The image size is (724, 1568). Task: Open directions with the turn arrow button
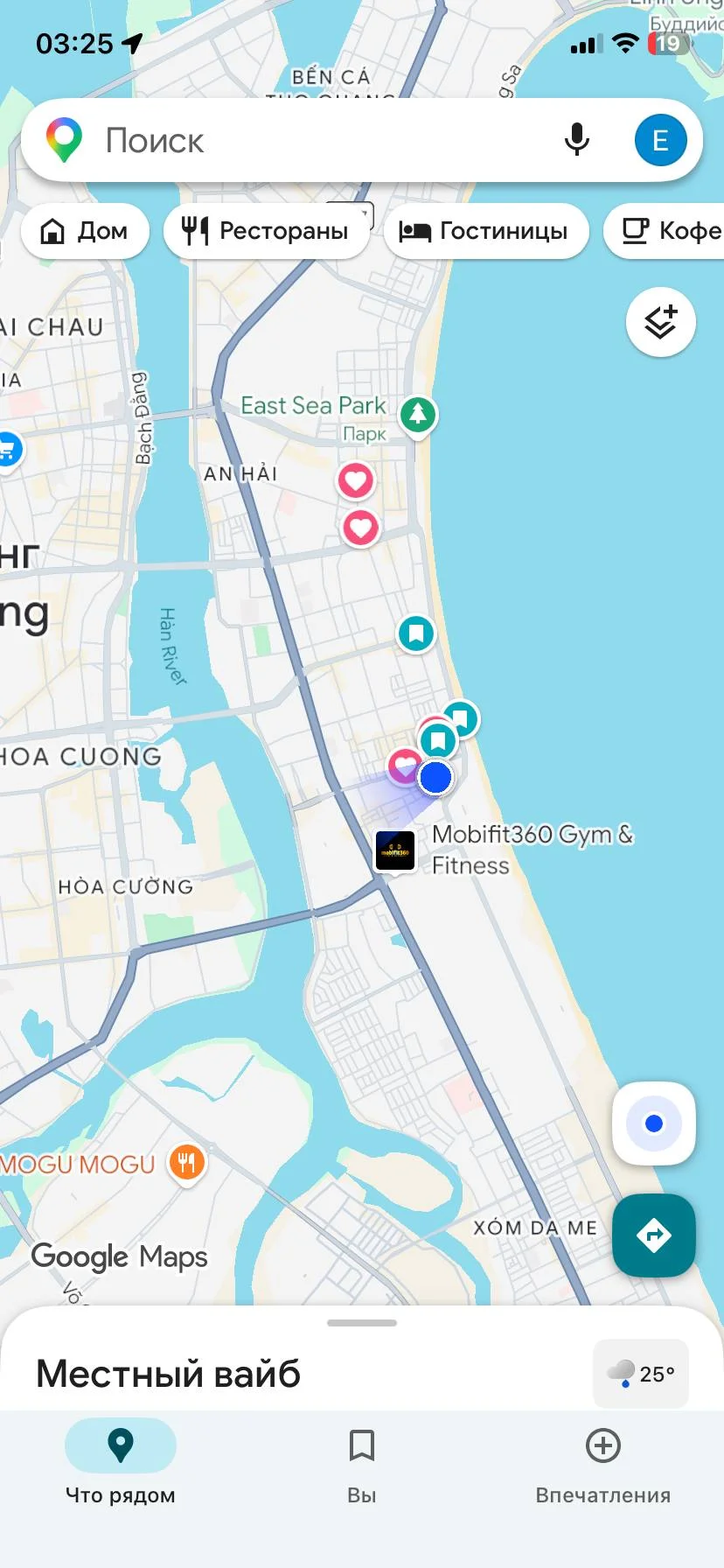pyautogui.click(x=654, y=1235)
